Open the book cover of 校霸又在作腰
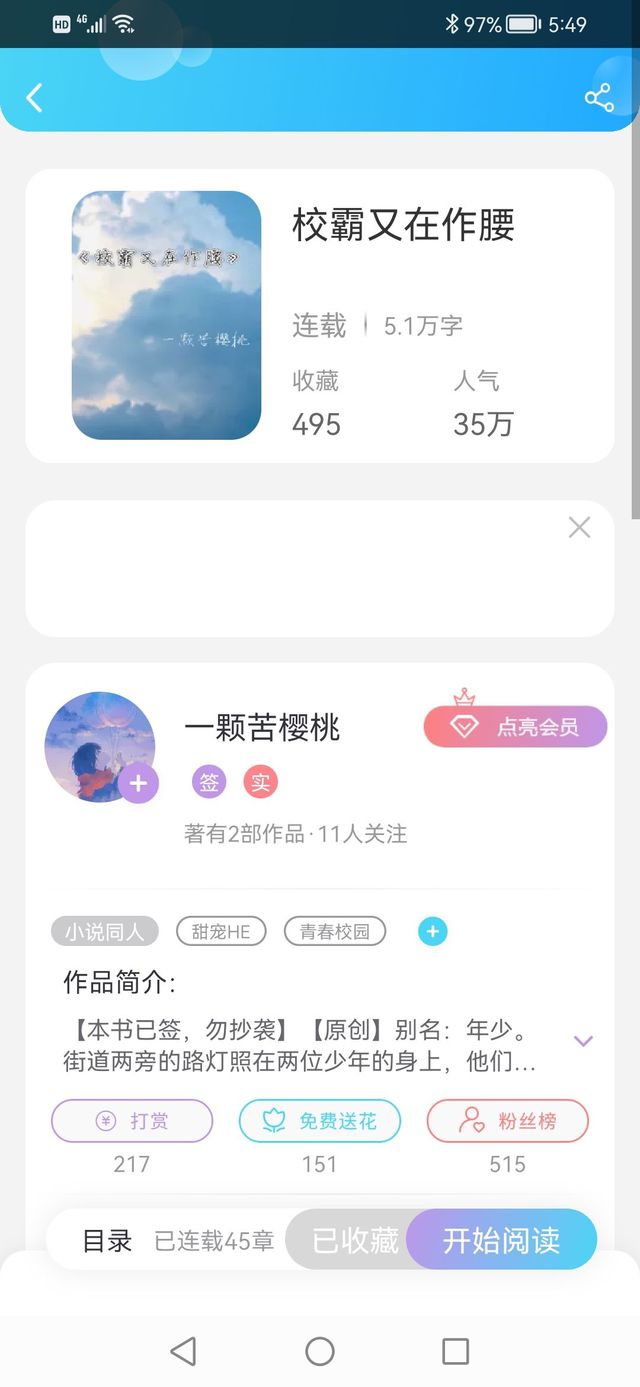The height and width of the screenshot is (1387, 640). click(x=166, y=315)
